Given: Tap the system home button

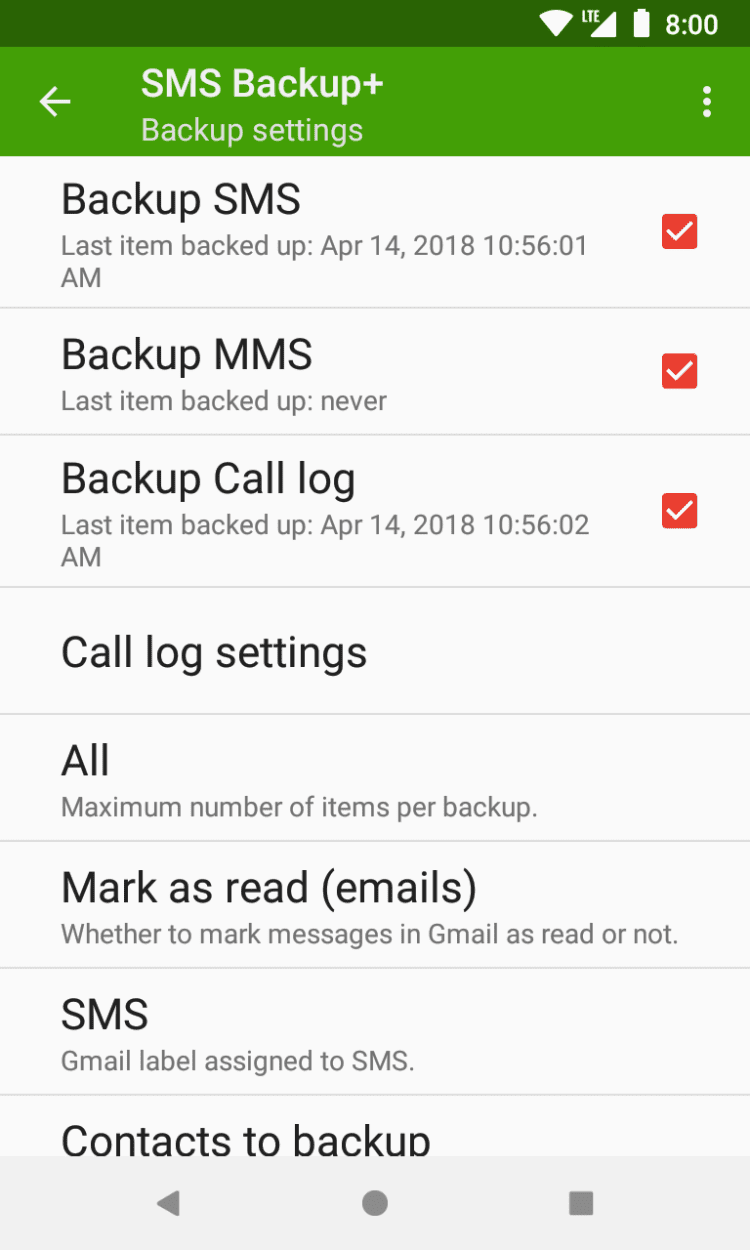Looking at the screenshot, I should pyautogui.click(x=375, y=1203).
